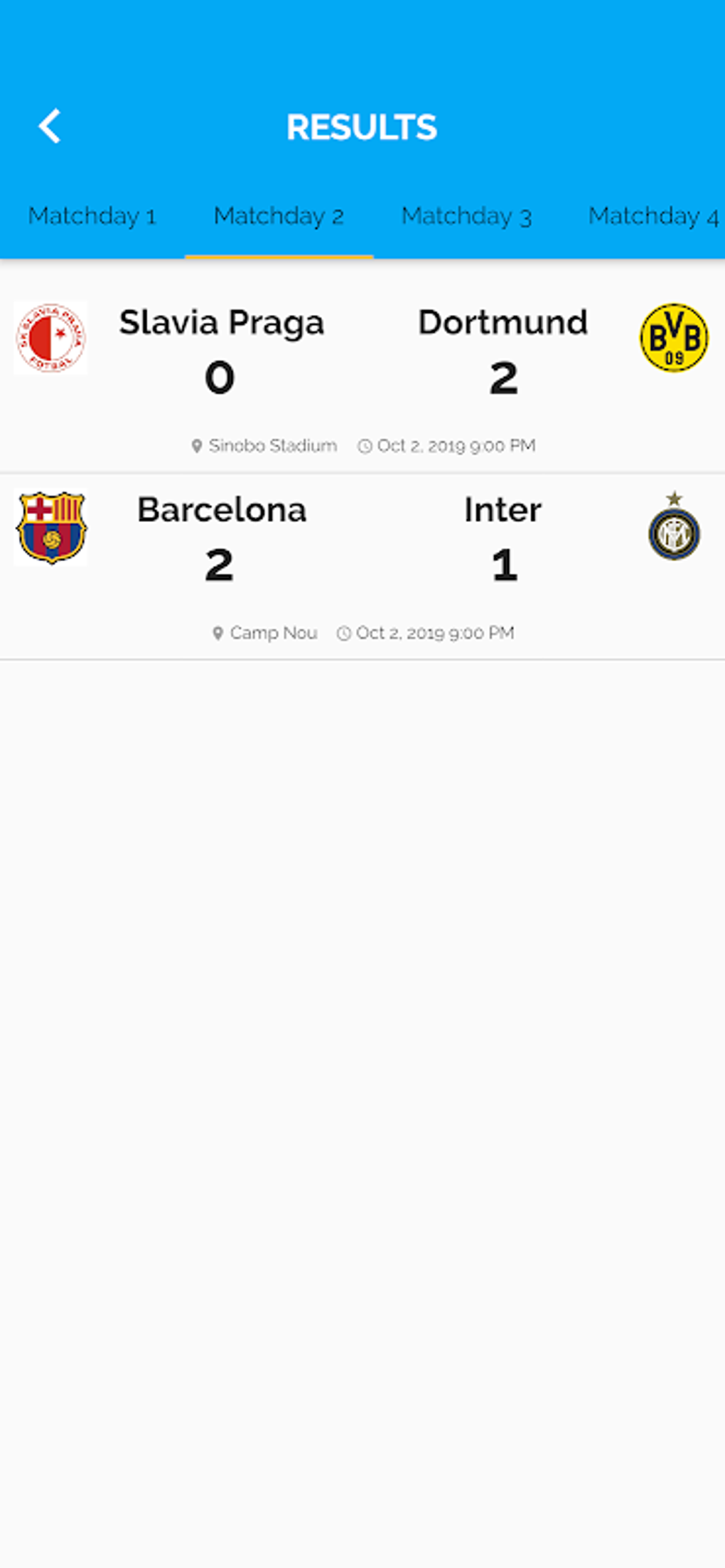
Task: Click the clock icon beside Oct 2 date
Action: 365,445
